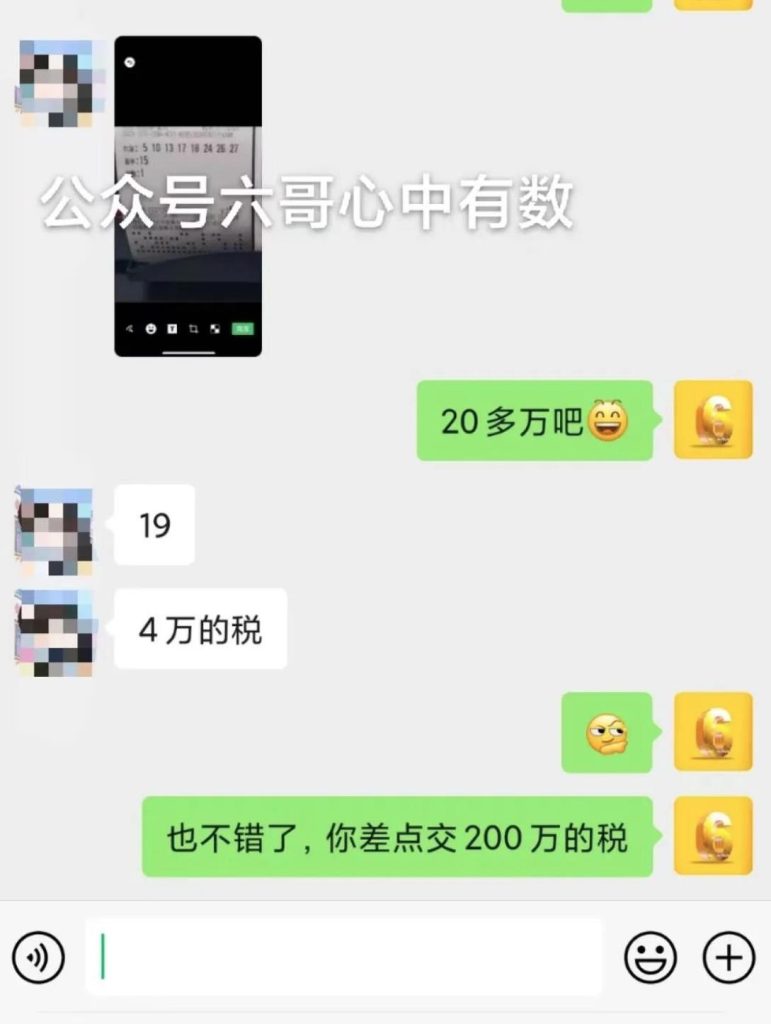Viewport: 771px width, 1024px height.
Task: Open the plus attachments menu
Action: (x=728, y=958)
